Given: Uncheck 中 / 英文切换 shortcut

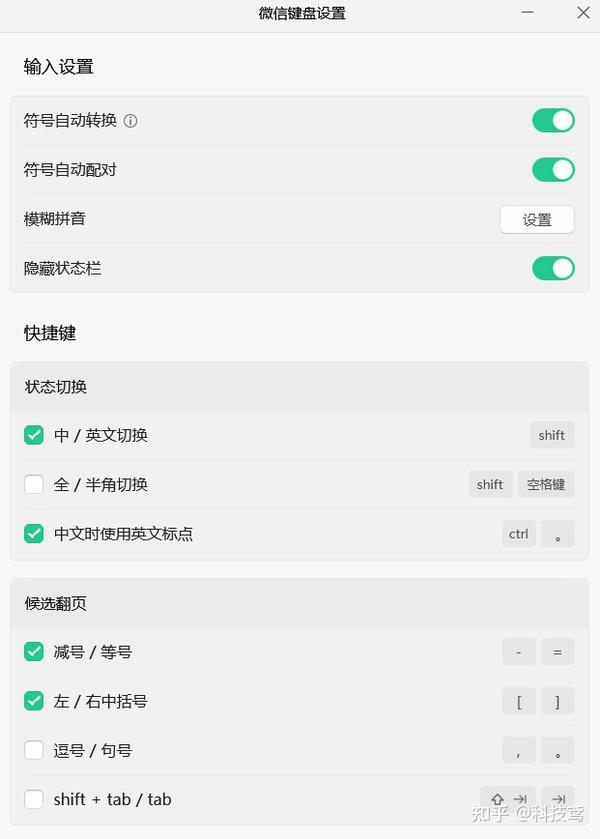Looking at the screenshot, I should [34, 435].
